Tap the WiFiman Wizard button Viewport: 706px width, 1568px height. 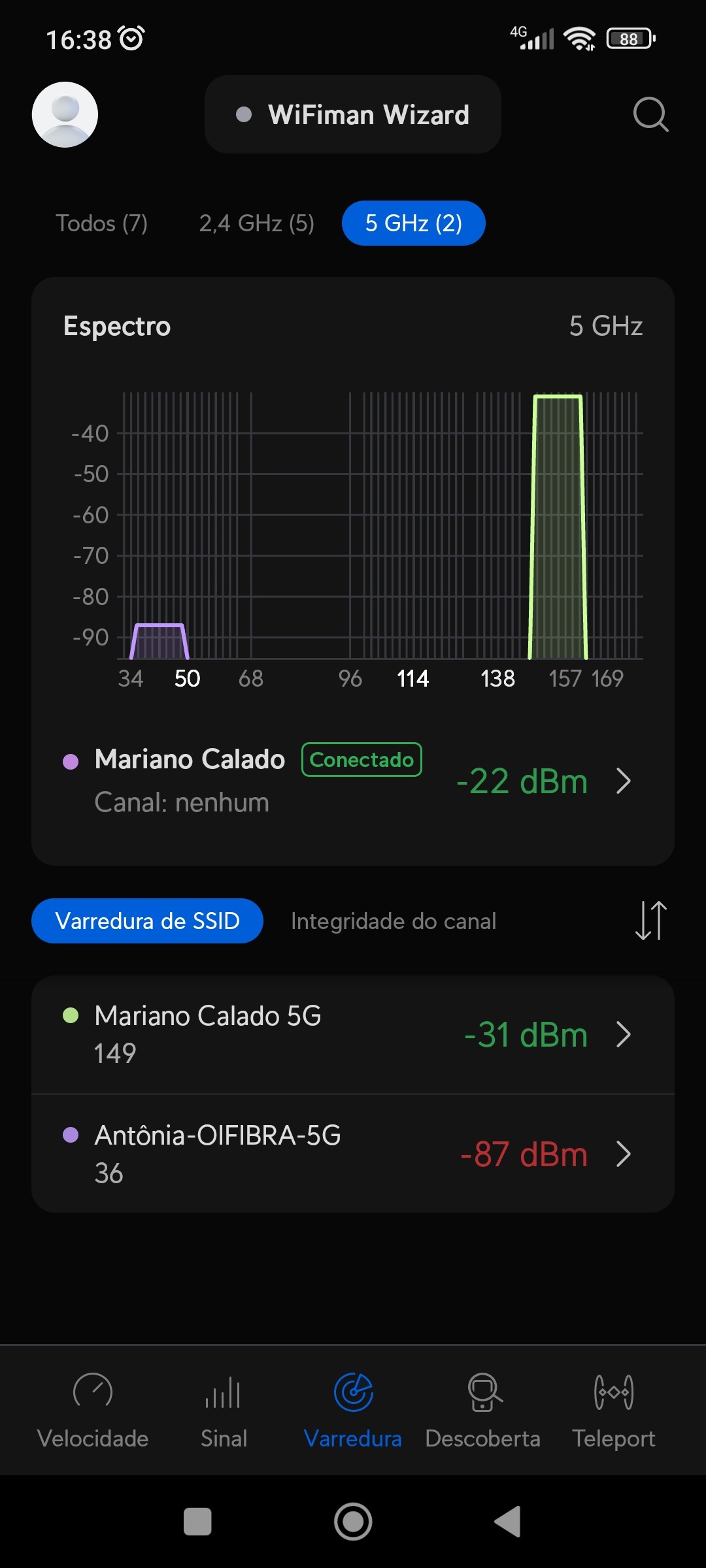(x=352, y=114)
